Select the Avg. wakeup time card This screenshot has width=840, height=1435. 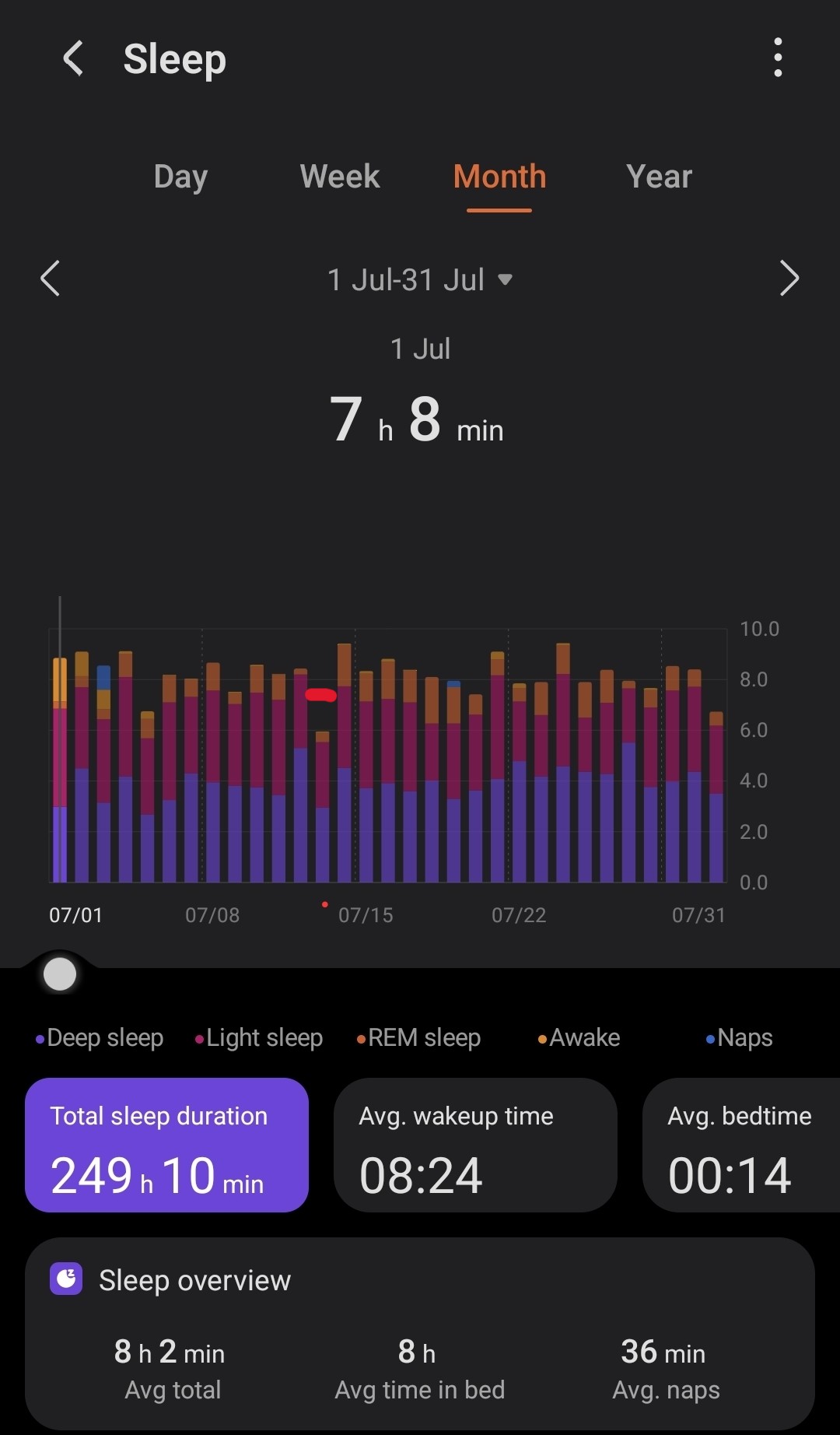pos(475,1145)
